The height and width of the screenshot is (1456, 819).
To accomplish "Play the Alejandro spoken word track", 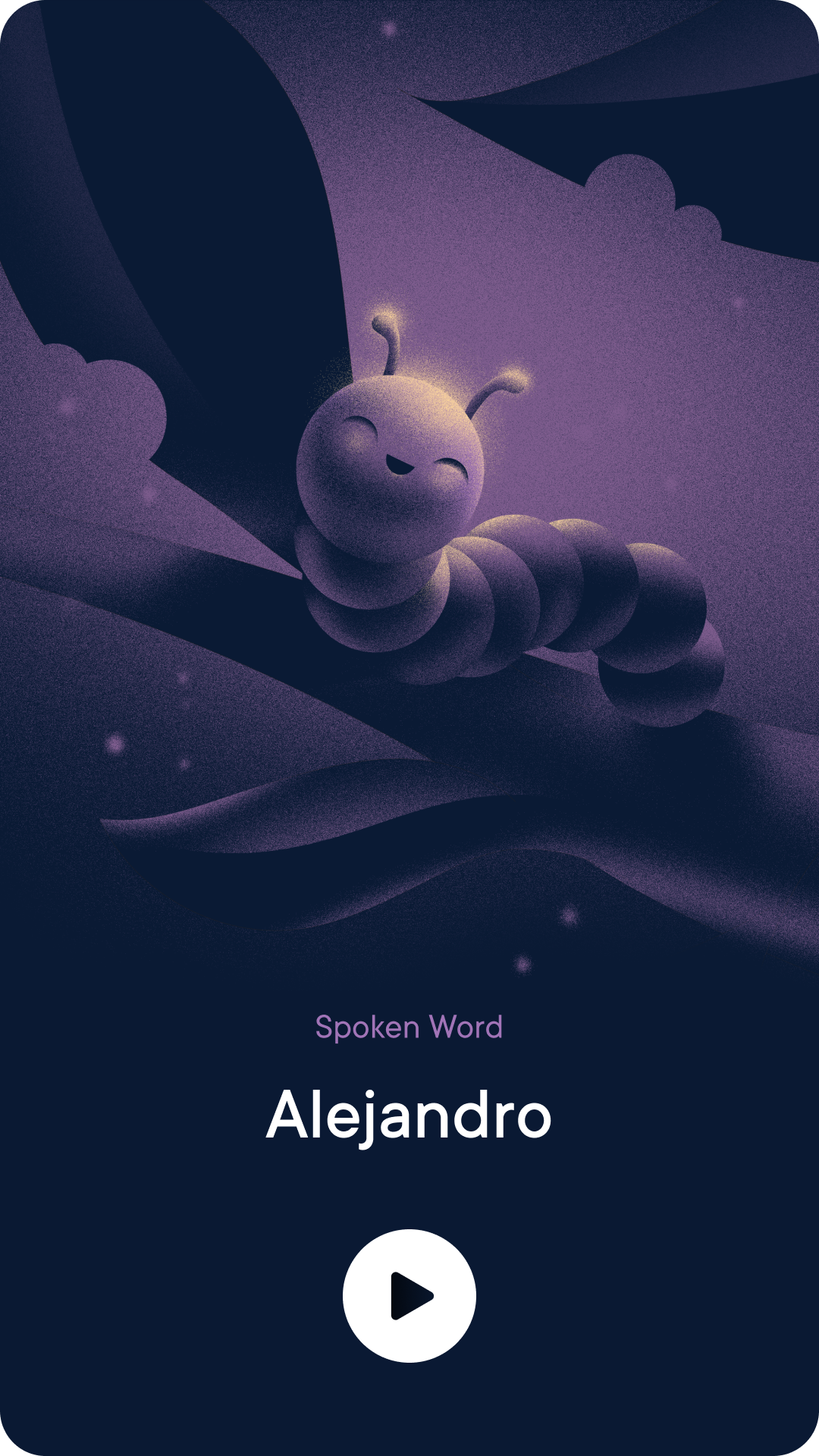I will click(x=409, y=1296).
